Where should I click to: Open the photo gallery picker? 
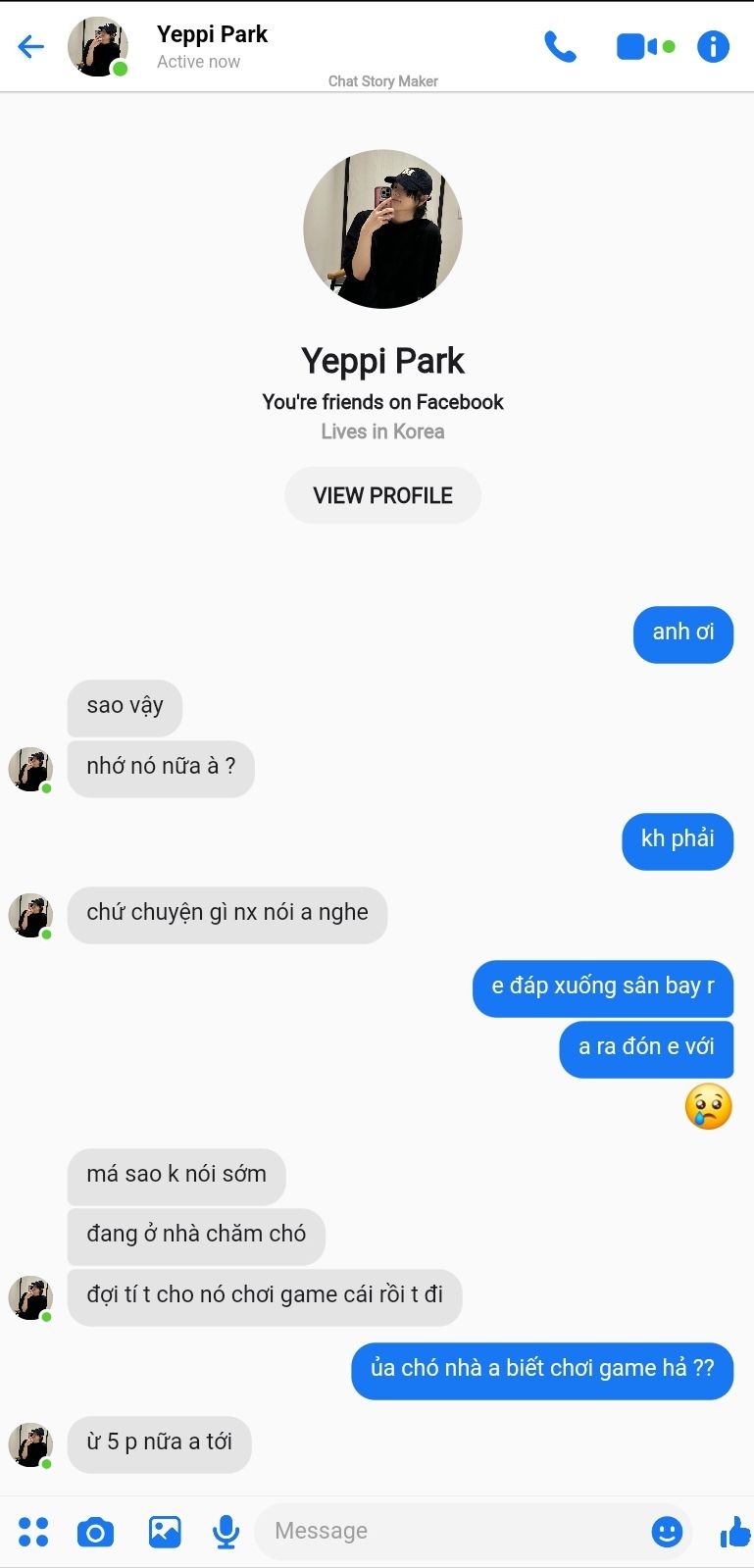tap(165, 1531)
